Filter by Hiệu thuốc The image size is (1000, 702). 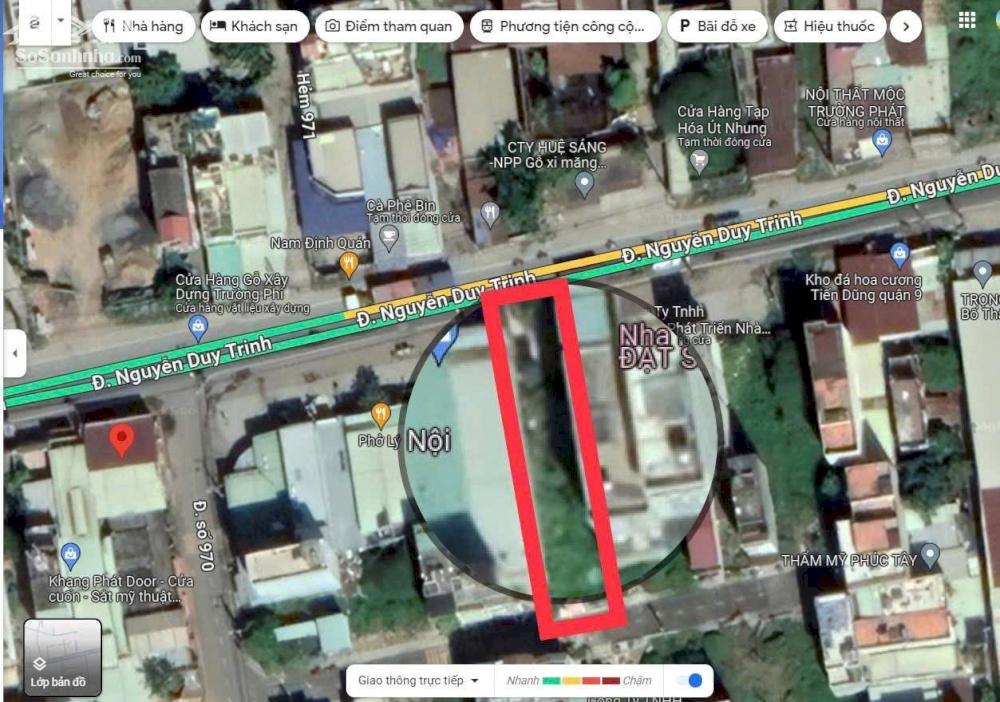(x=829, y=26)
